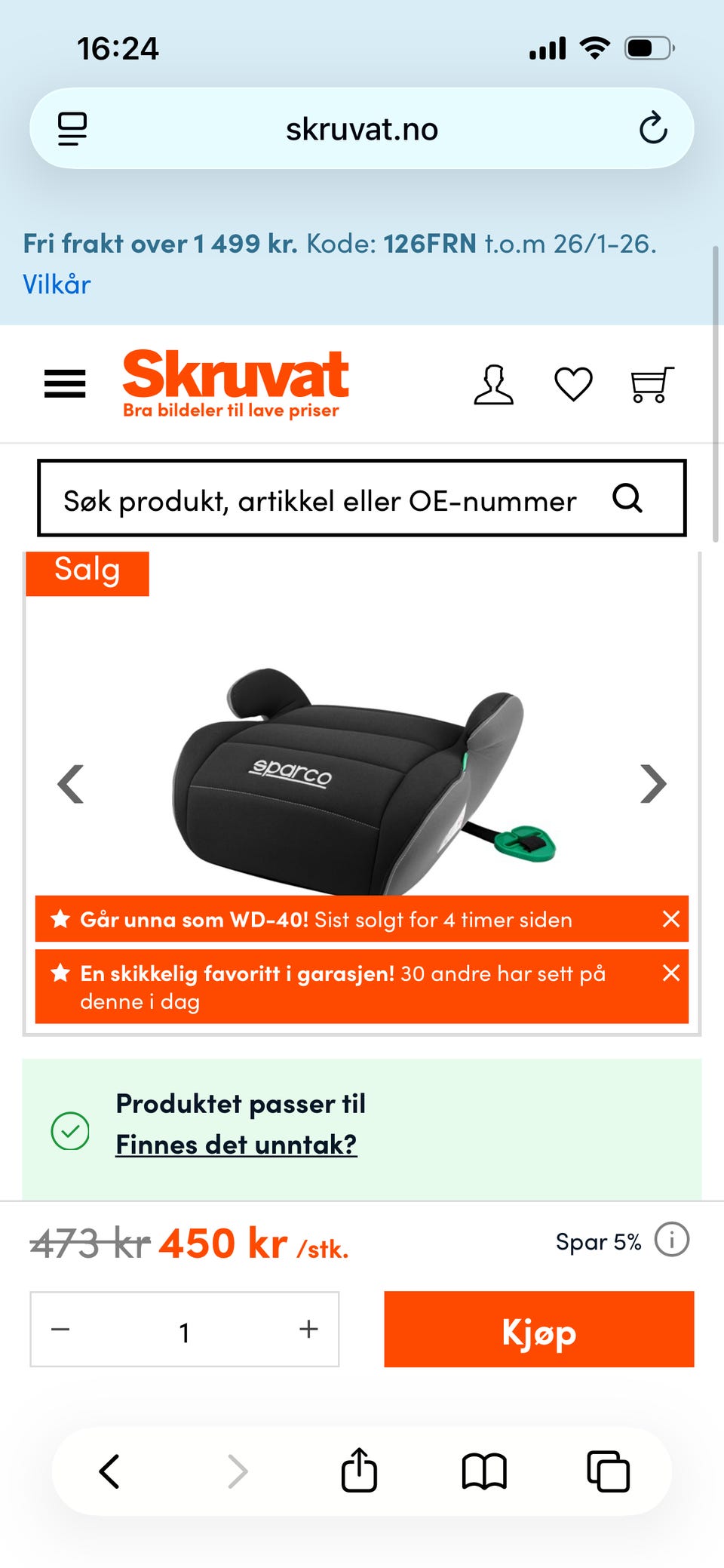724x1568 pixels.
Task: Dismiss the garasjen favoritt notification
Action: [671, 973]
